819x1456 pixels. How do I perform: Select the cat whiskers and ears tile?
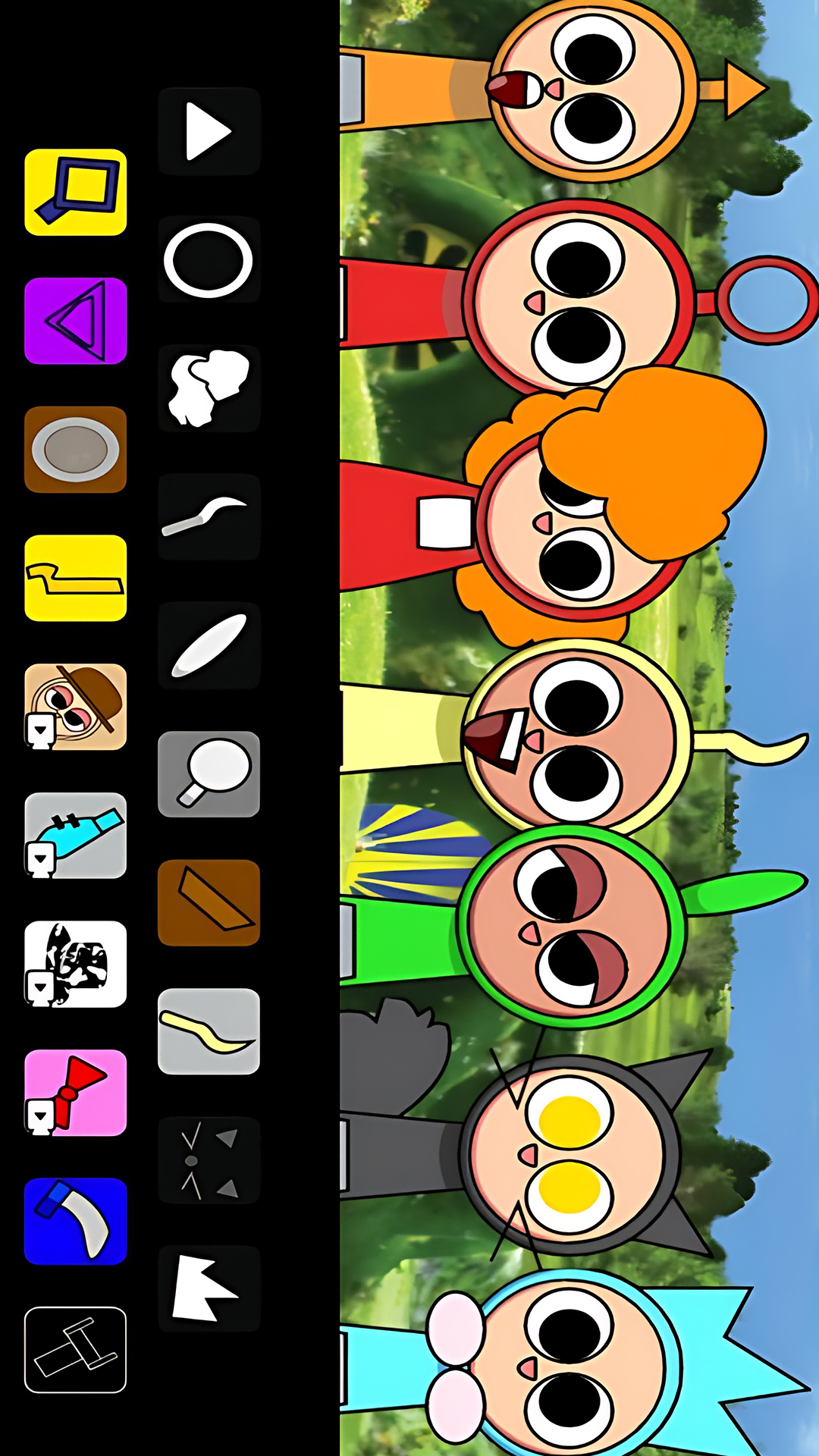point(209,1160)
